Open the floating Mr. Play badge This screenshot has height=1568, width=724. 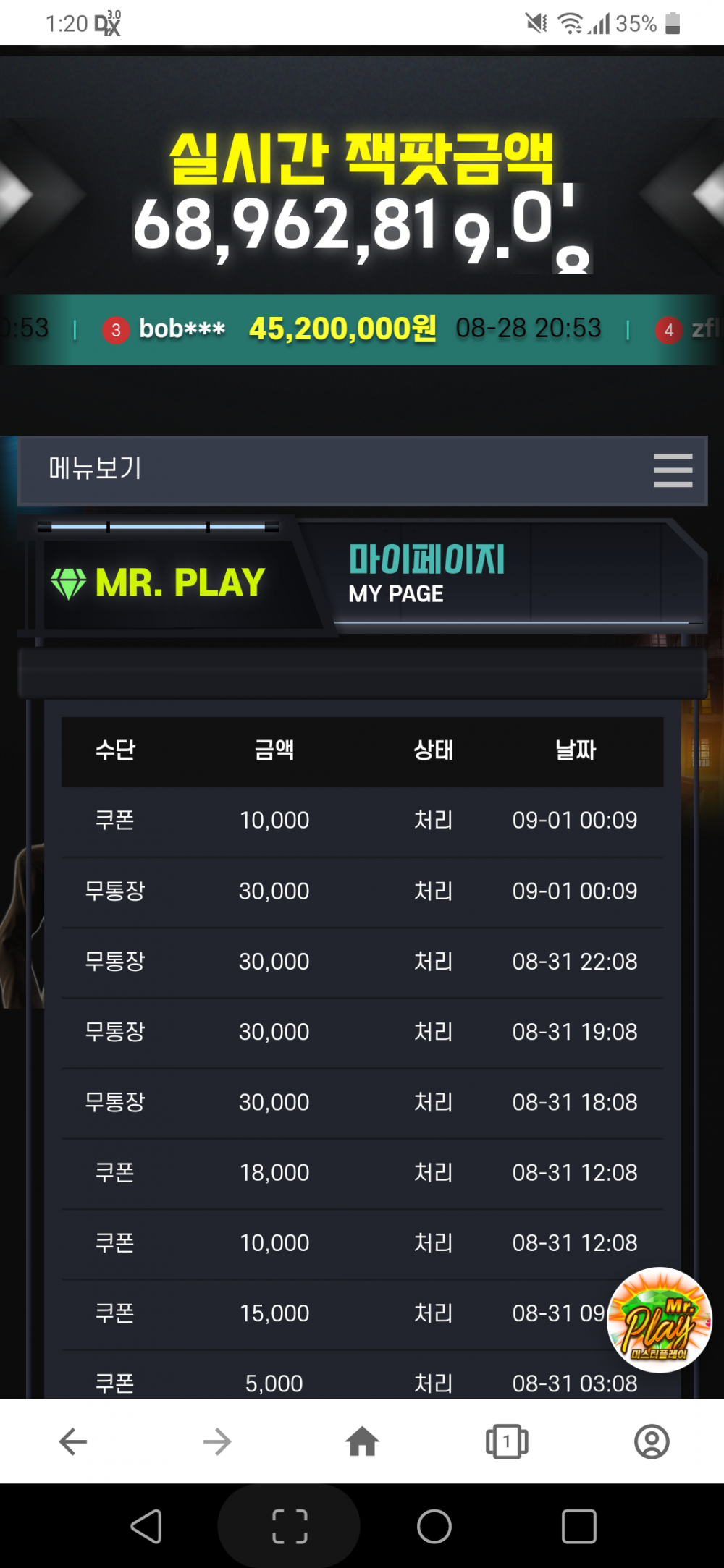pyautogui.click(x=659, y=1320)
